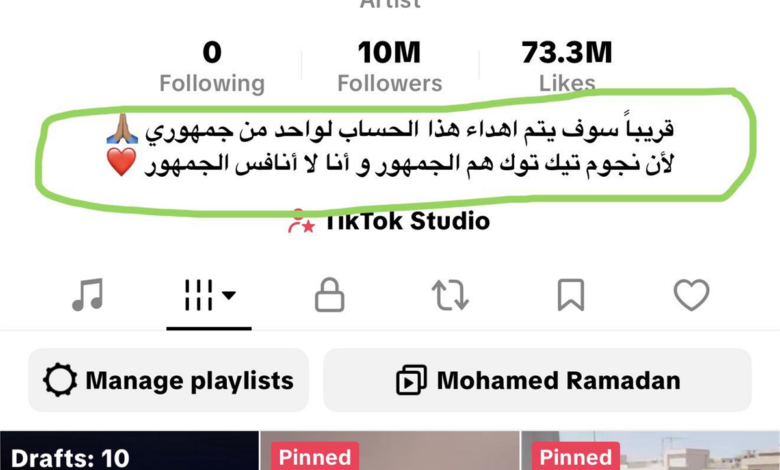Switch to the saved bookmarks tab
The image size is (780, 470).
[x=570, y=295]
